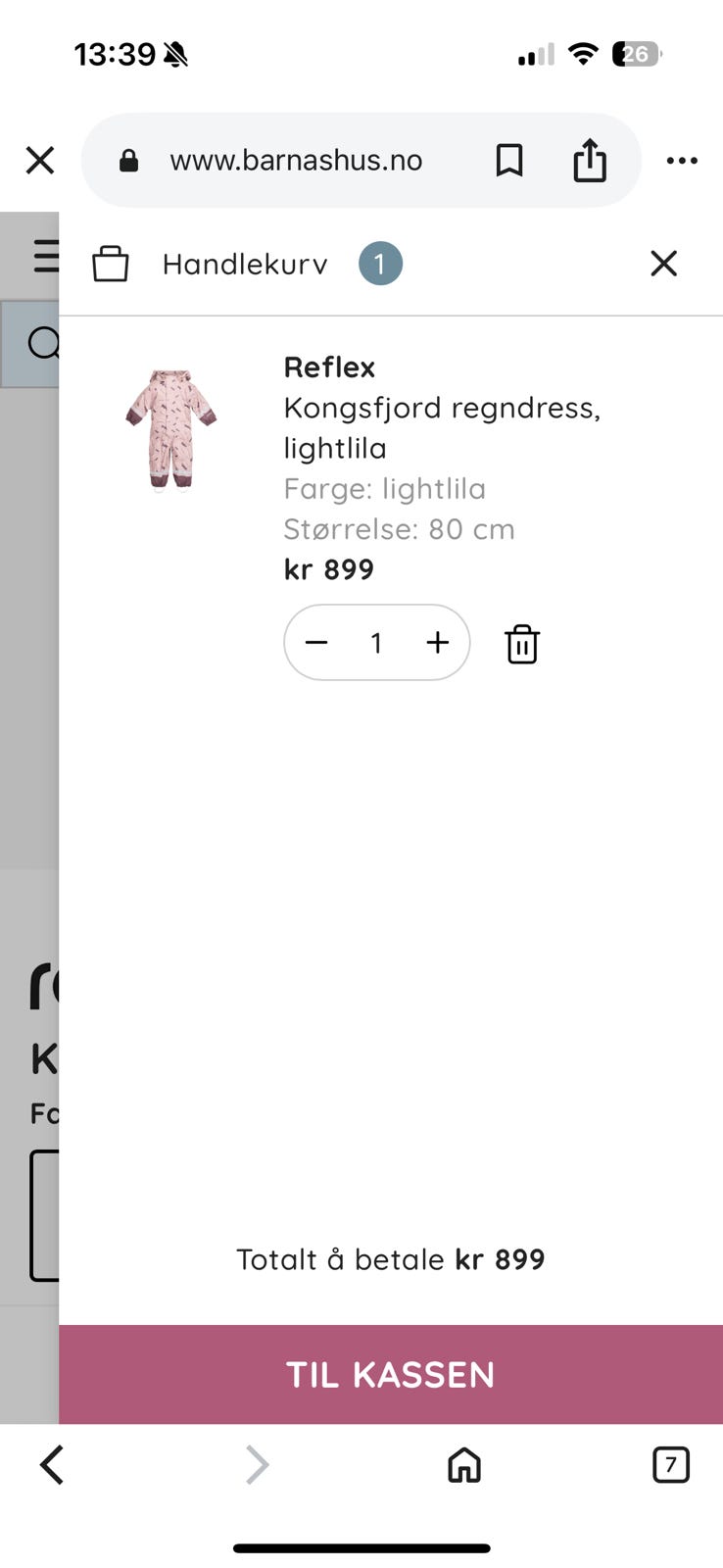The image size is (723, 1568).
Task: Share this page from the address bar
Action: [x=590, y=160]
